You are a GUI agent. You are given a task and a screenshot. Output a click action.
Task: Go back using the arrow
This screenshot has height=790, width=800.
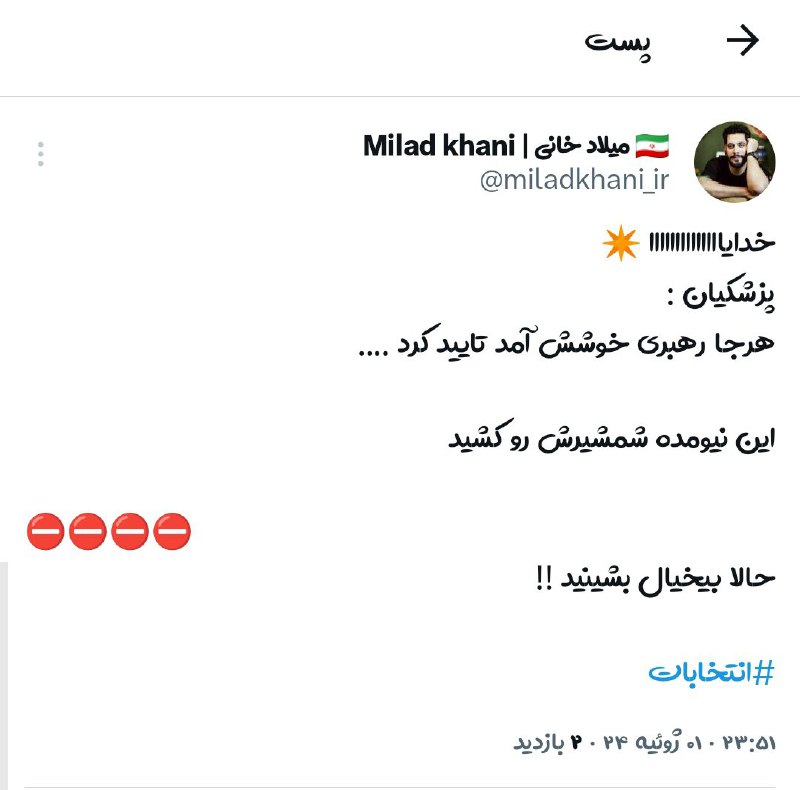click(x=743, y=41)
